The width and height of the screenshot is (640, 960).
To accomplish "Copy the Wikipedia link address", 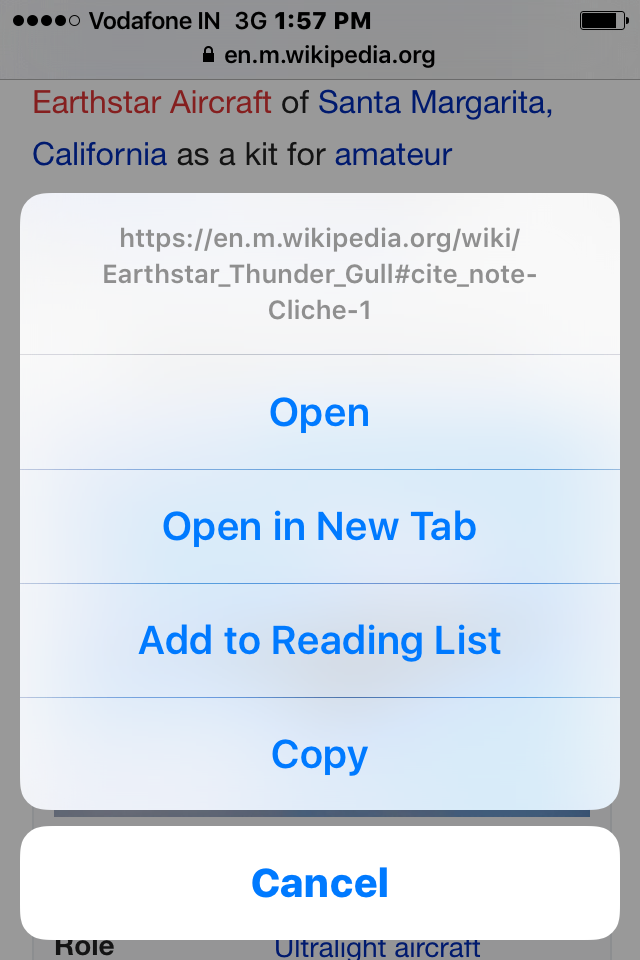I will pos(320,754).
